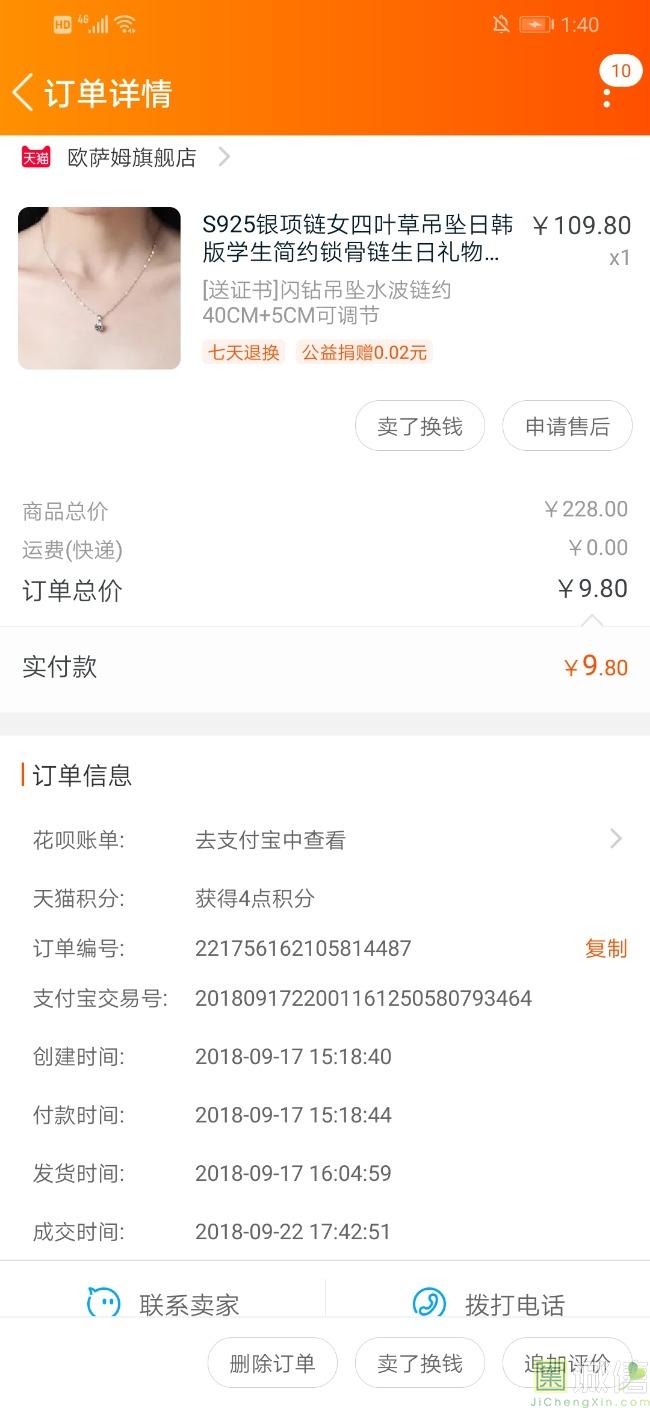Tap 卖了换钱 in the bottom bar
650x1408 pixels.
420,1364
